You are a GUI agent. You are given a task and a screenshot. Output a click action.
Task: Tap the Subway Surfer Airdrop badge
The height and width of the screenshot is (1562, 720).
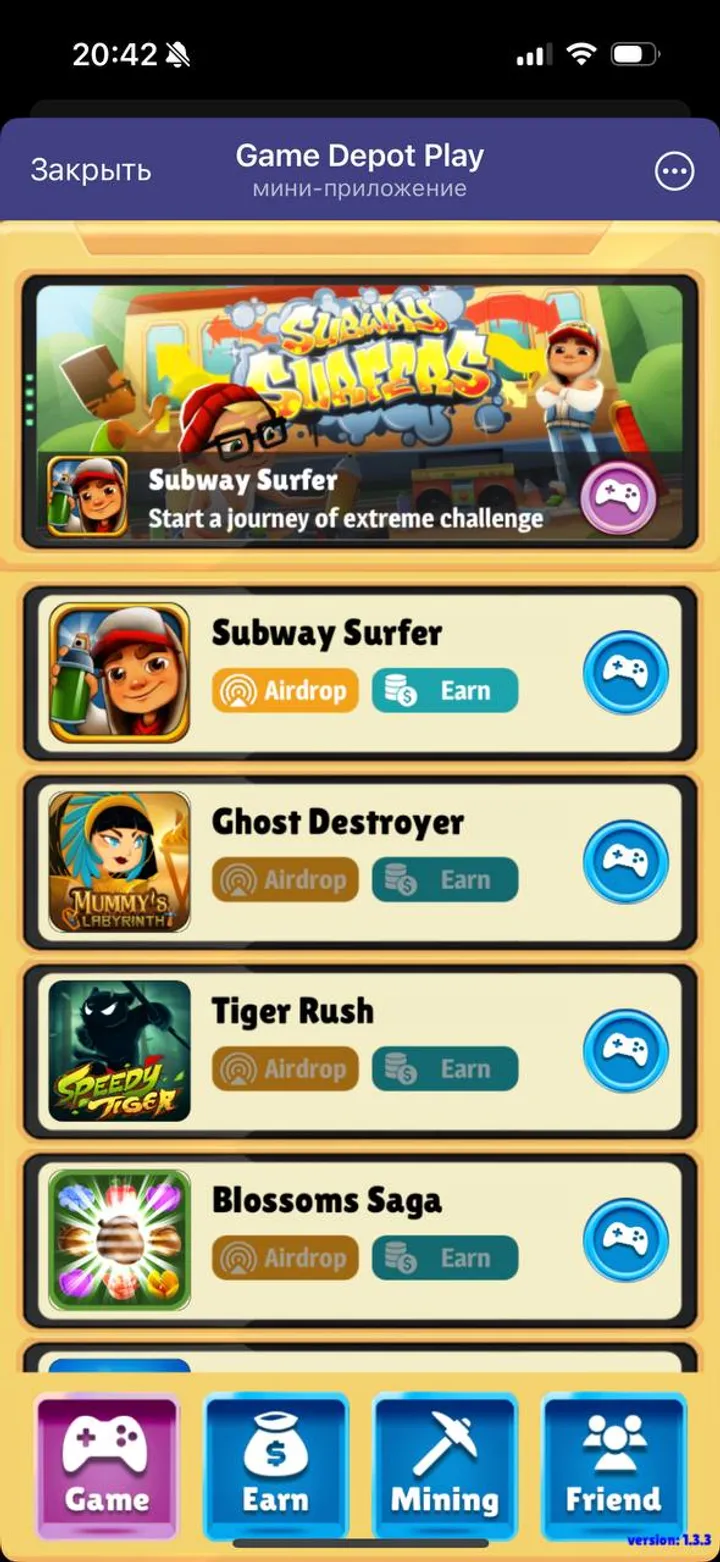coord(284,690)
